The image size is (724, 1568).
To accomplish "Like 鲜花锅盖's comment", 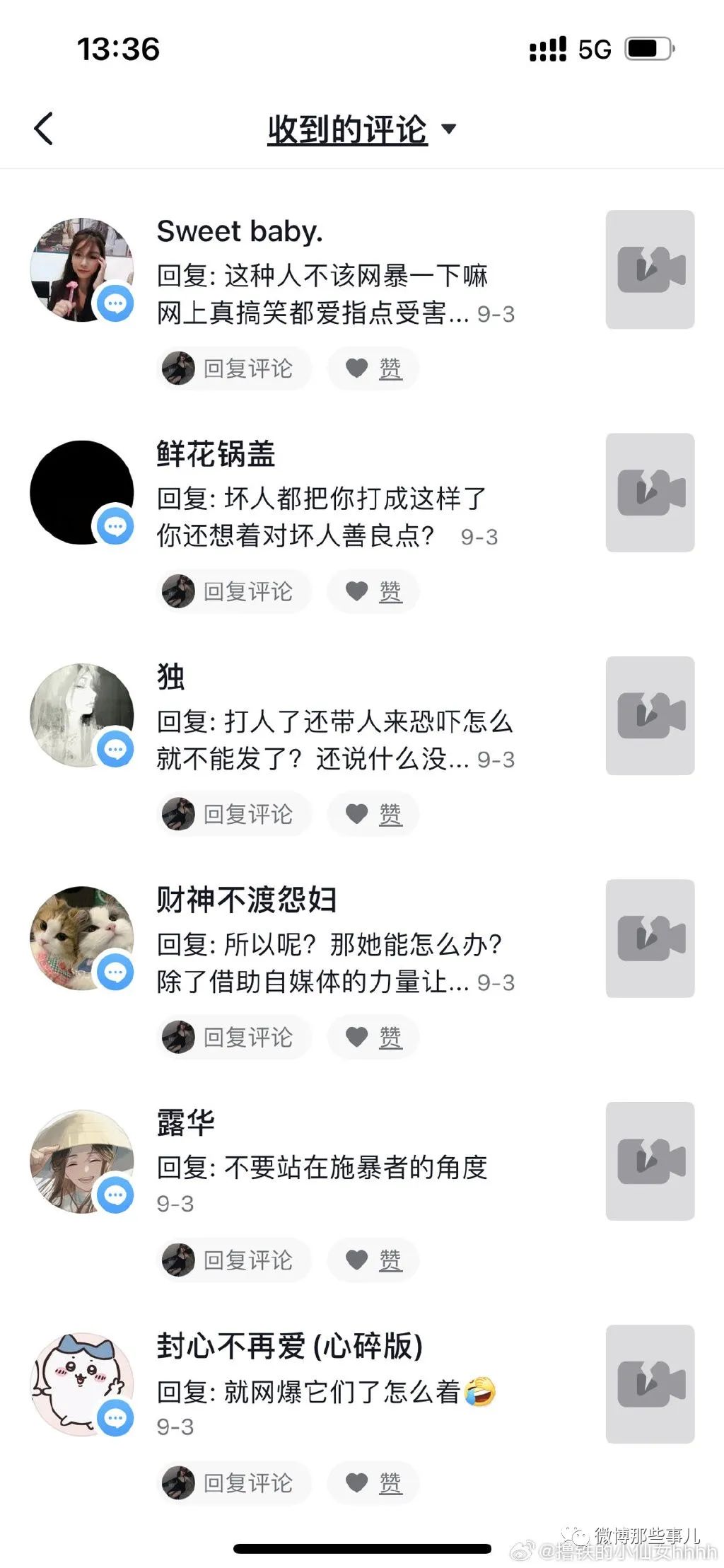I will click(x=374, y=591).
